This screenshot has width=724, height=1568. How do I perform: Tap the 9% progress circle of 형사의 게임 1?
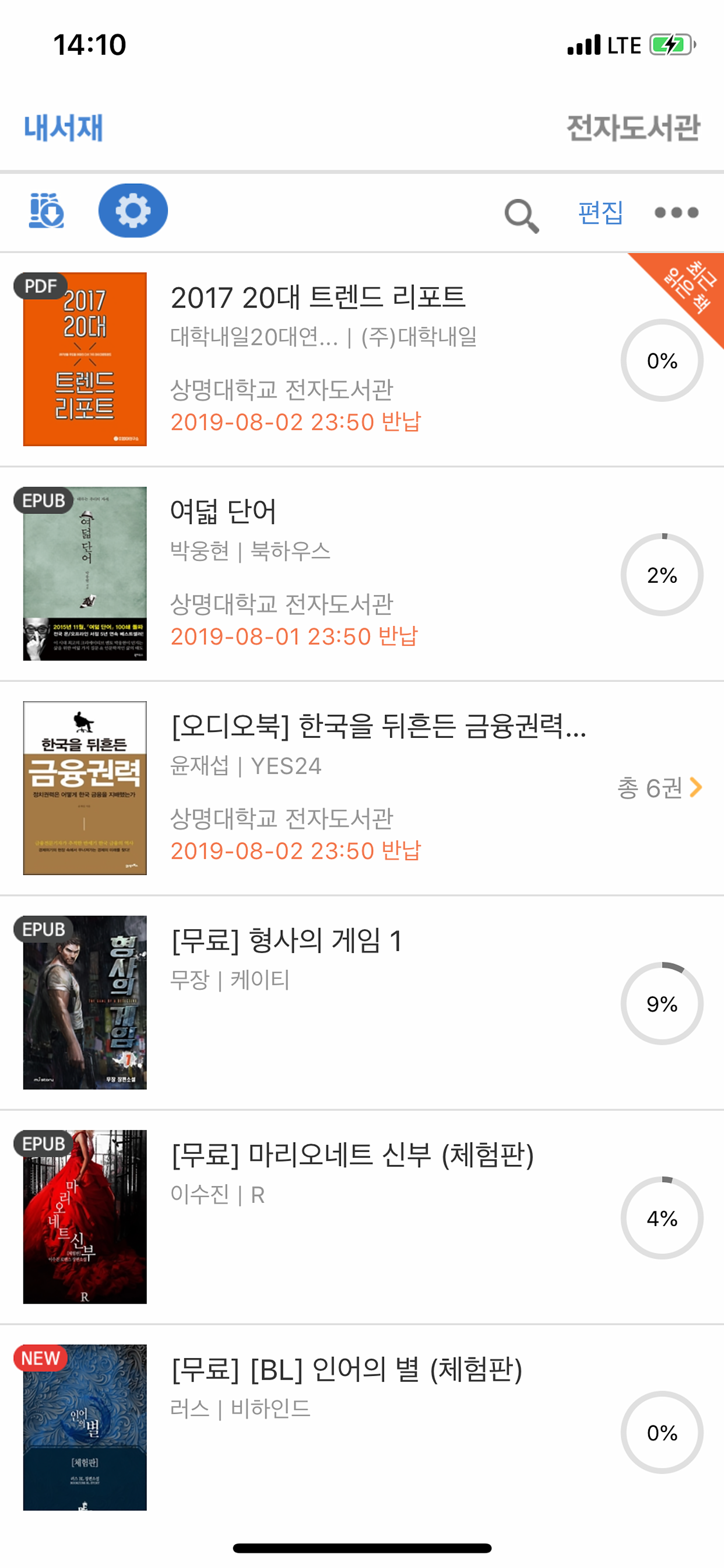pos(661,1005)
